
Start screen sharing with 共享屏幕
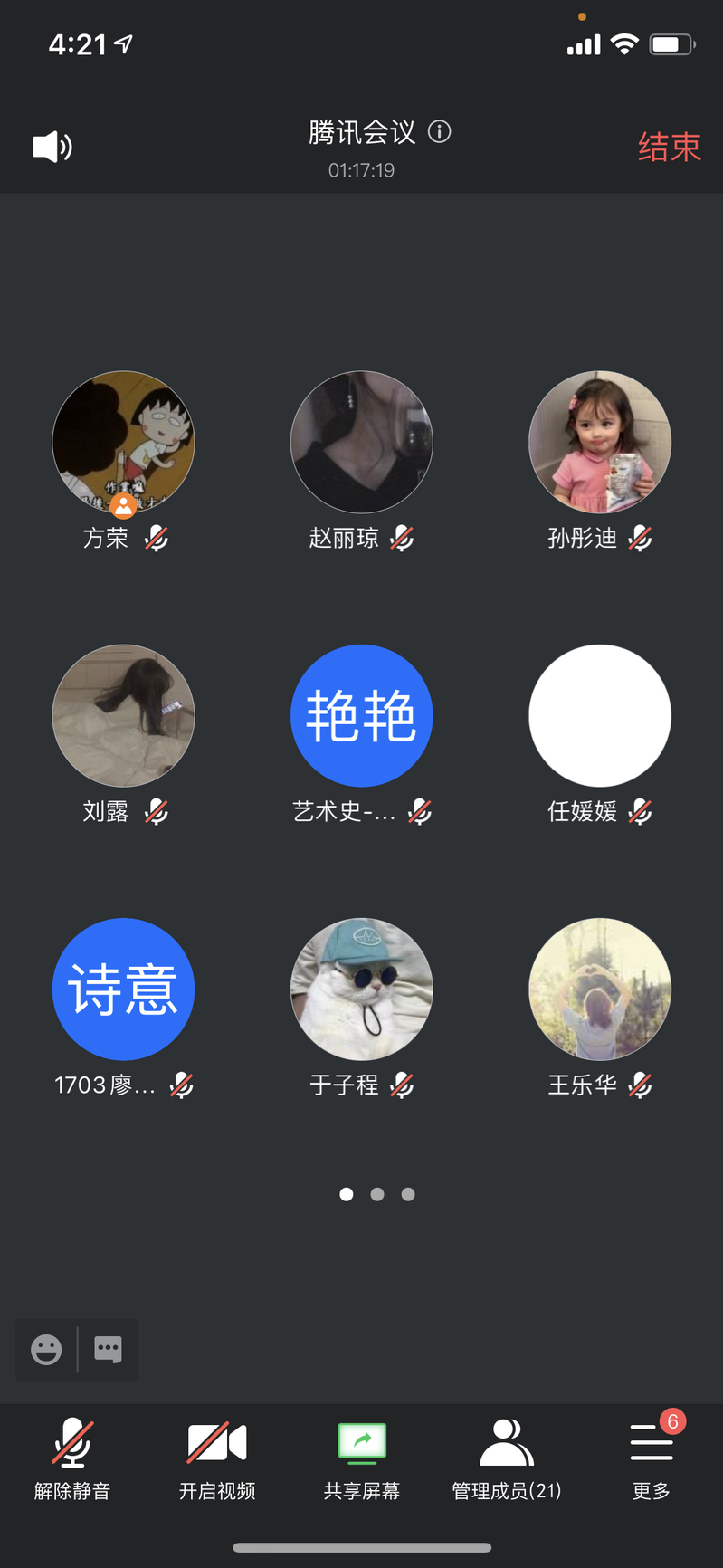pos(362,1458)
